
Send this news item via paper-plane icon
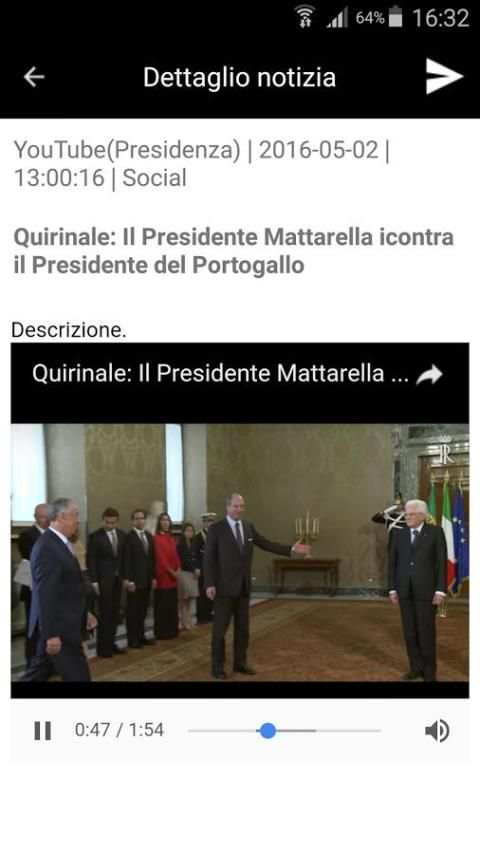coord(444,76)
